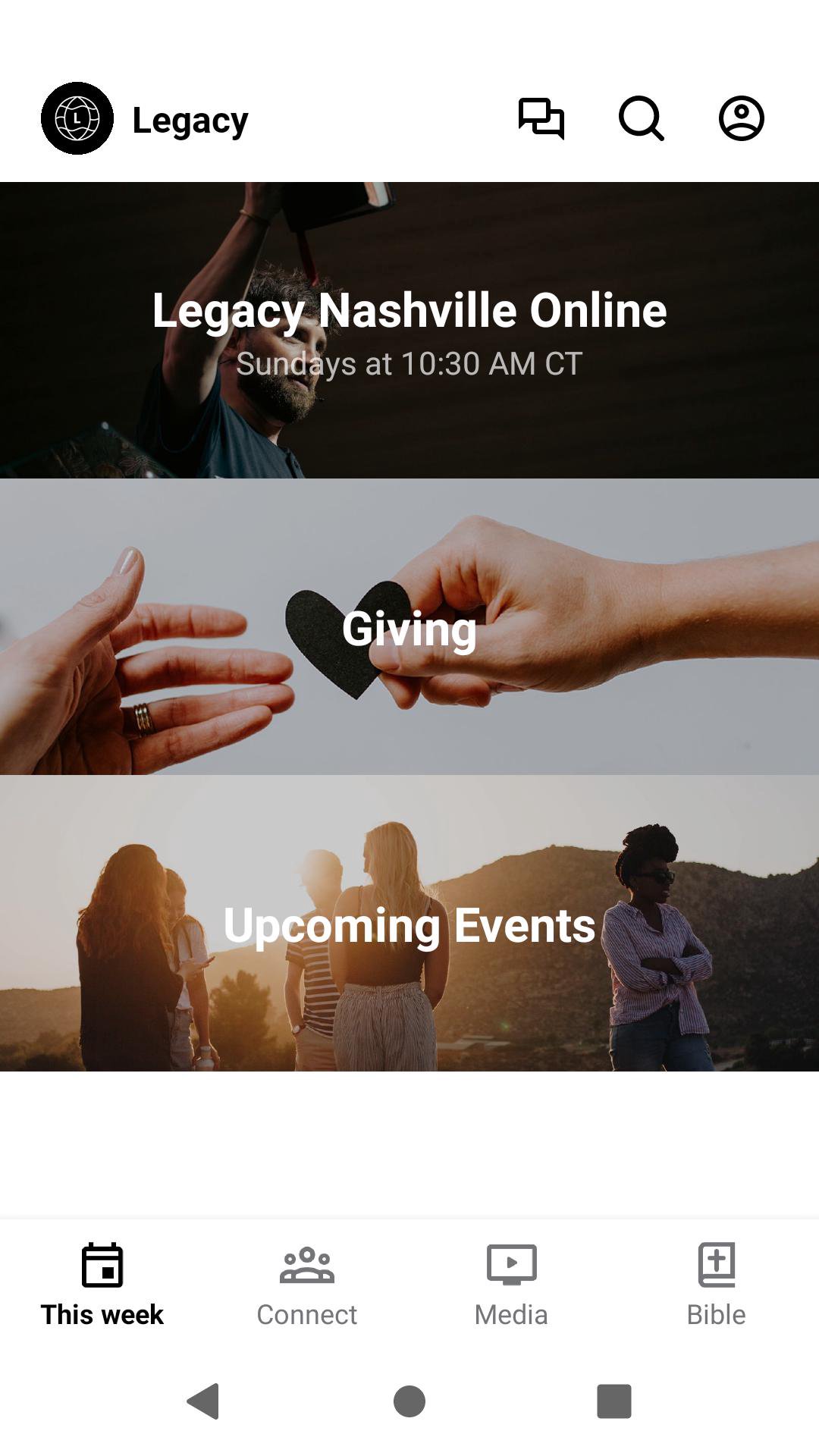Tap the system back button
This screenshot has width=819, height=1456.
[x=203, y=1401]
